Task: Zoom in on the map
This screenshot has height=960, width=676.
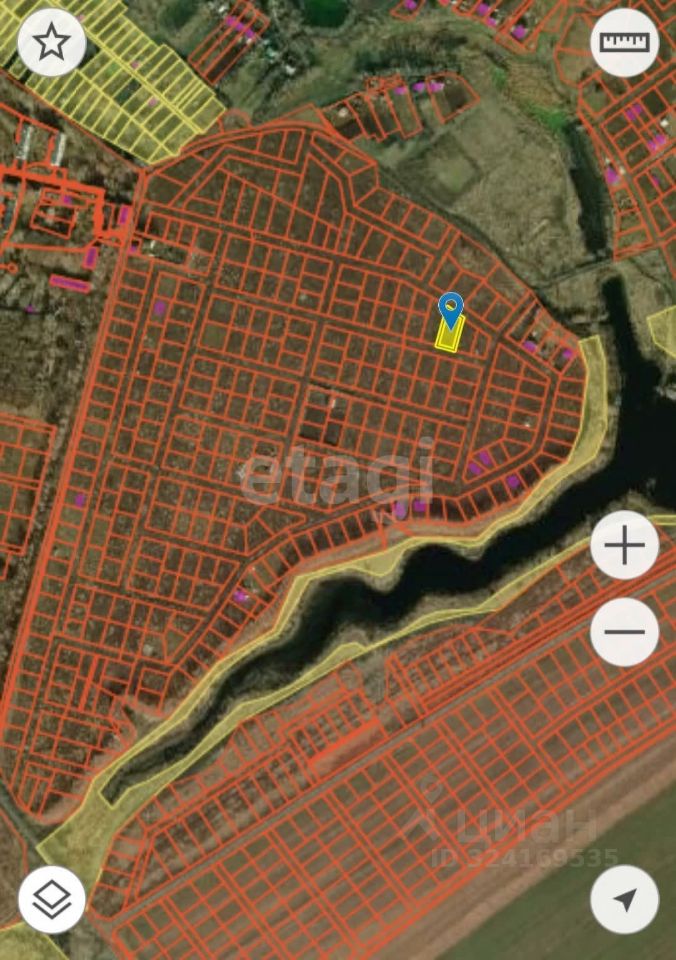Action: (624, 546)
